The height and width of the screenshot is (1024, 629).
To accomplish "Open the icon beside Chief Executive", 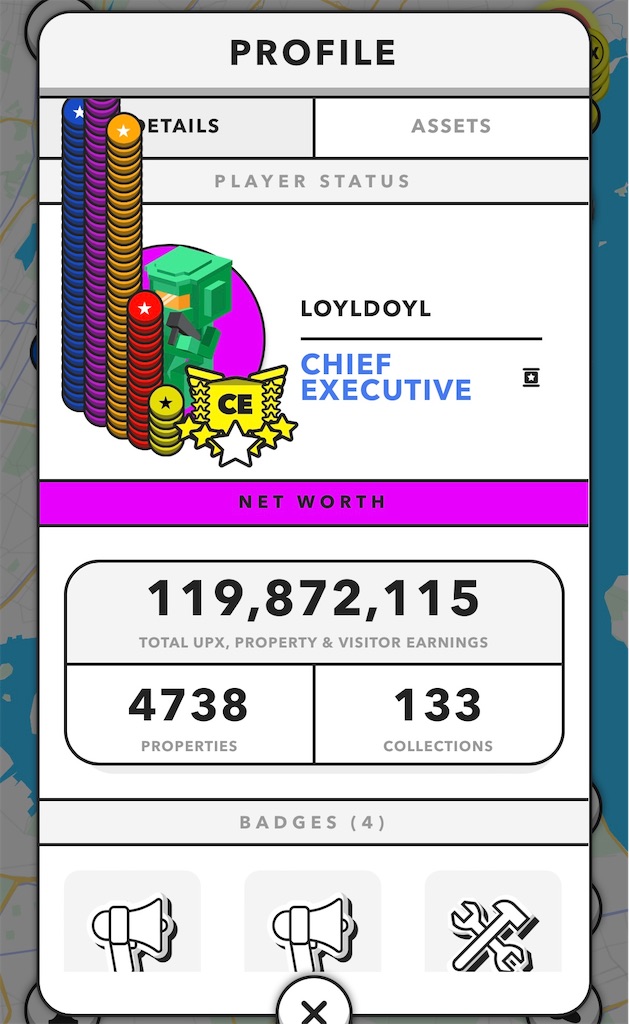I will tap(531, 377).
